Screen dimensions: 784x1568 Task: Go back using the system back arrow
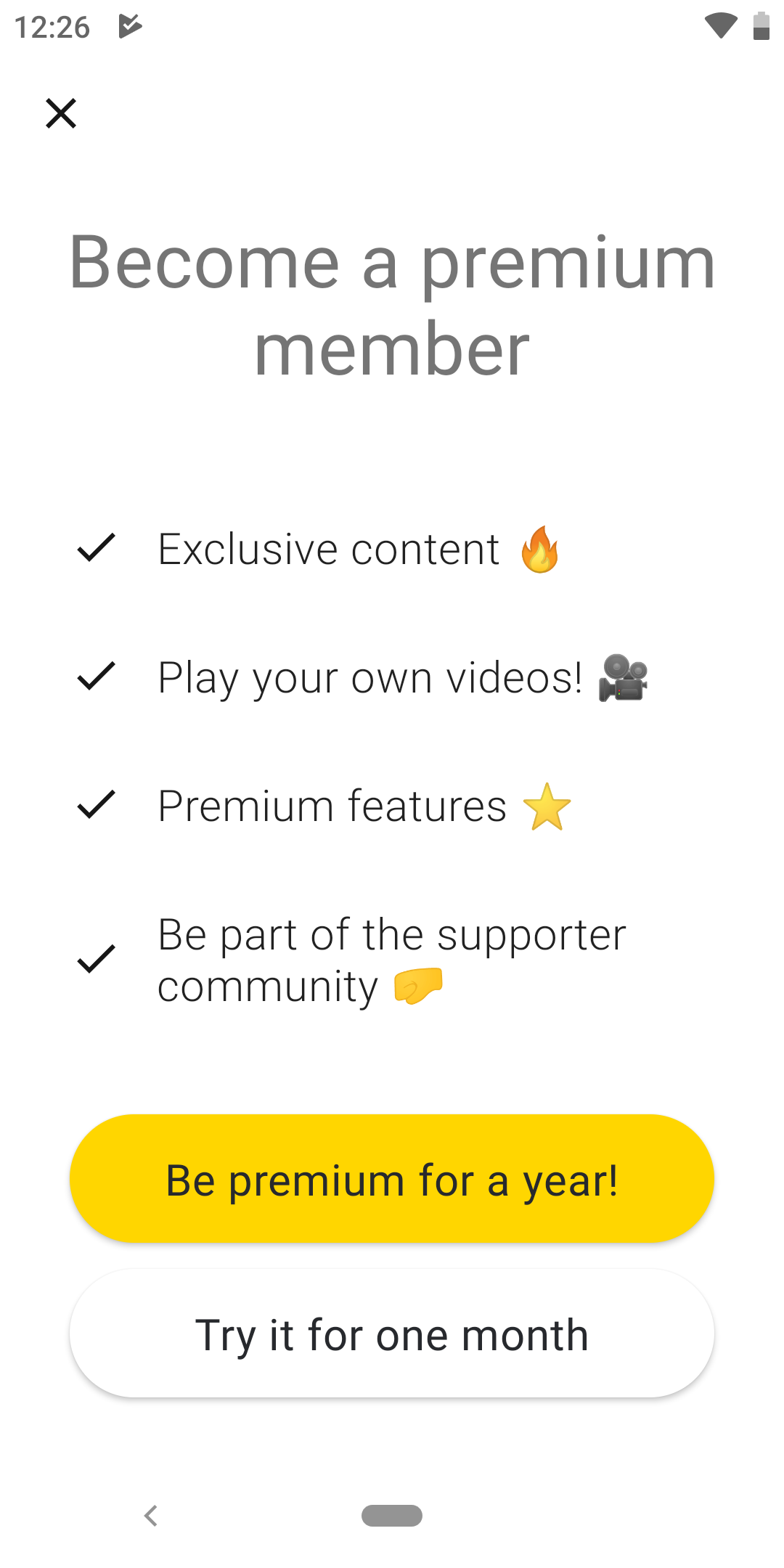click(150, 1516)
